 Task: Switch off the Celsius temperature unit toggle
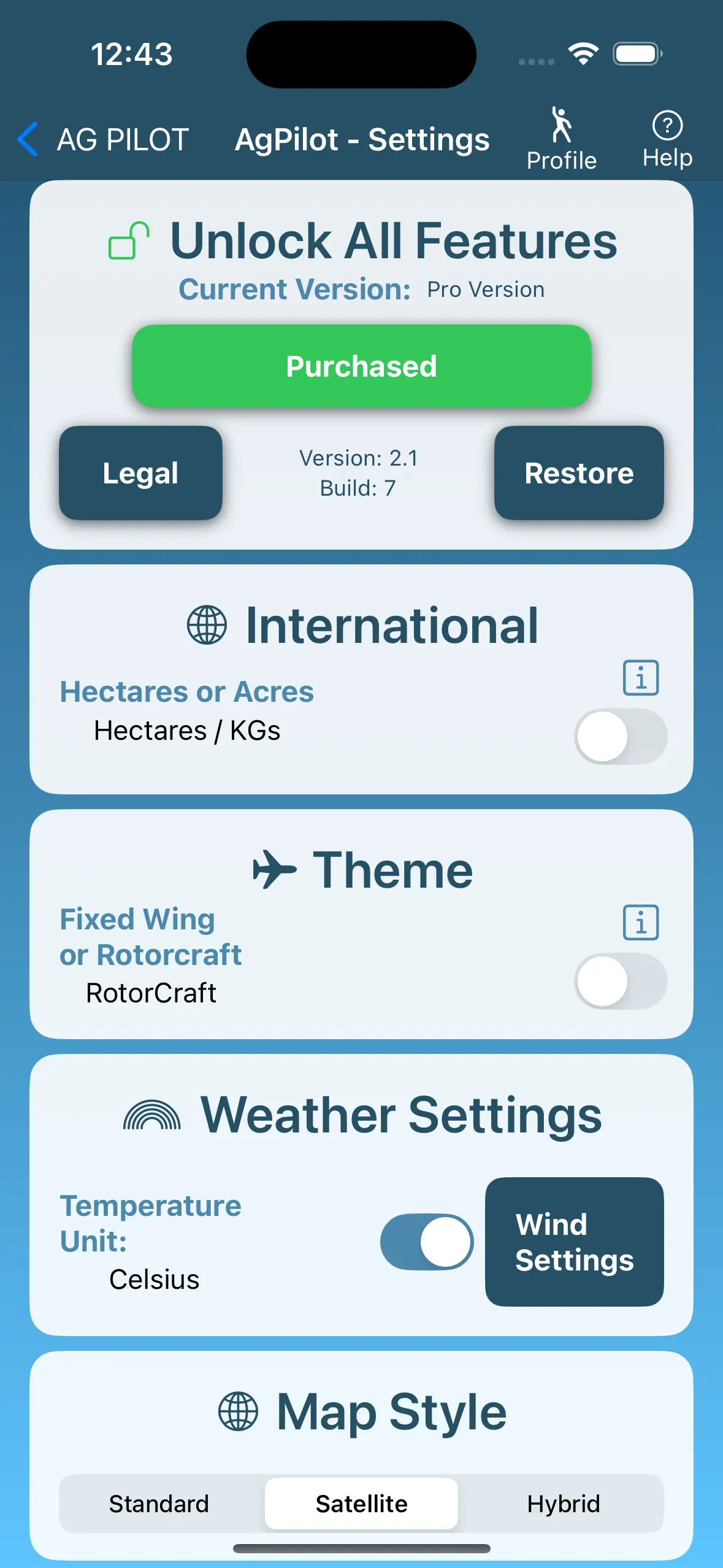[x=427, y=1242]
